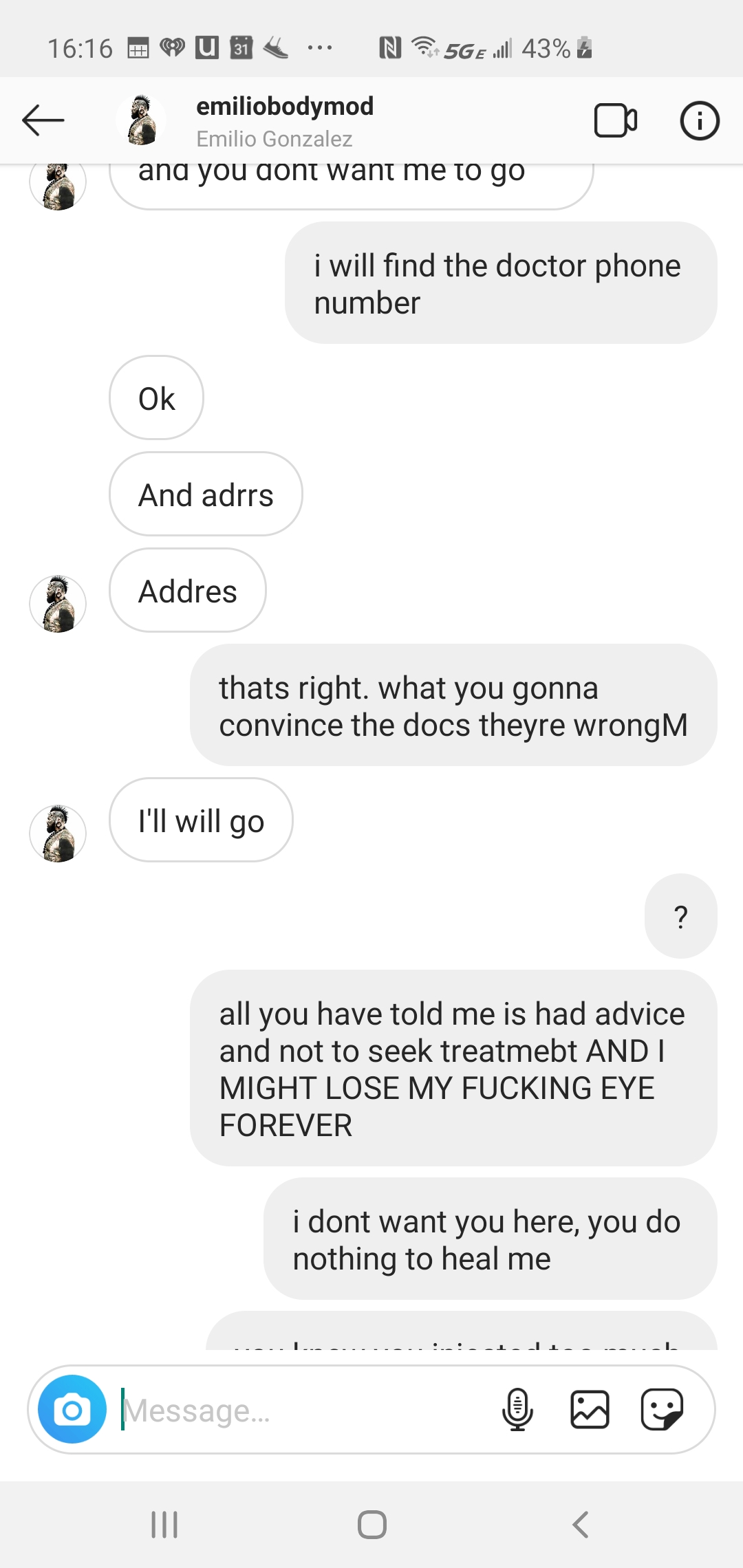Open the conversation info details
The image size is (743, 1568).
[699, 121]
